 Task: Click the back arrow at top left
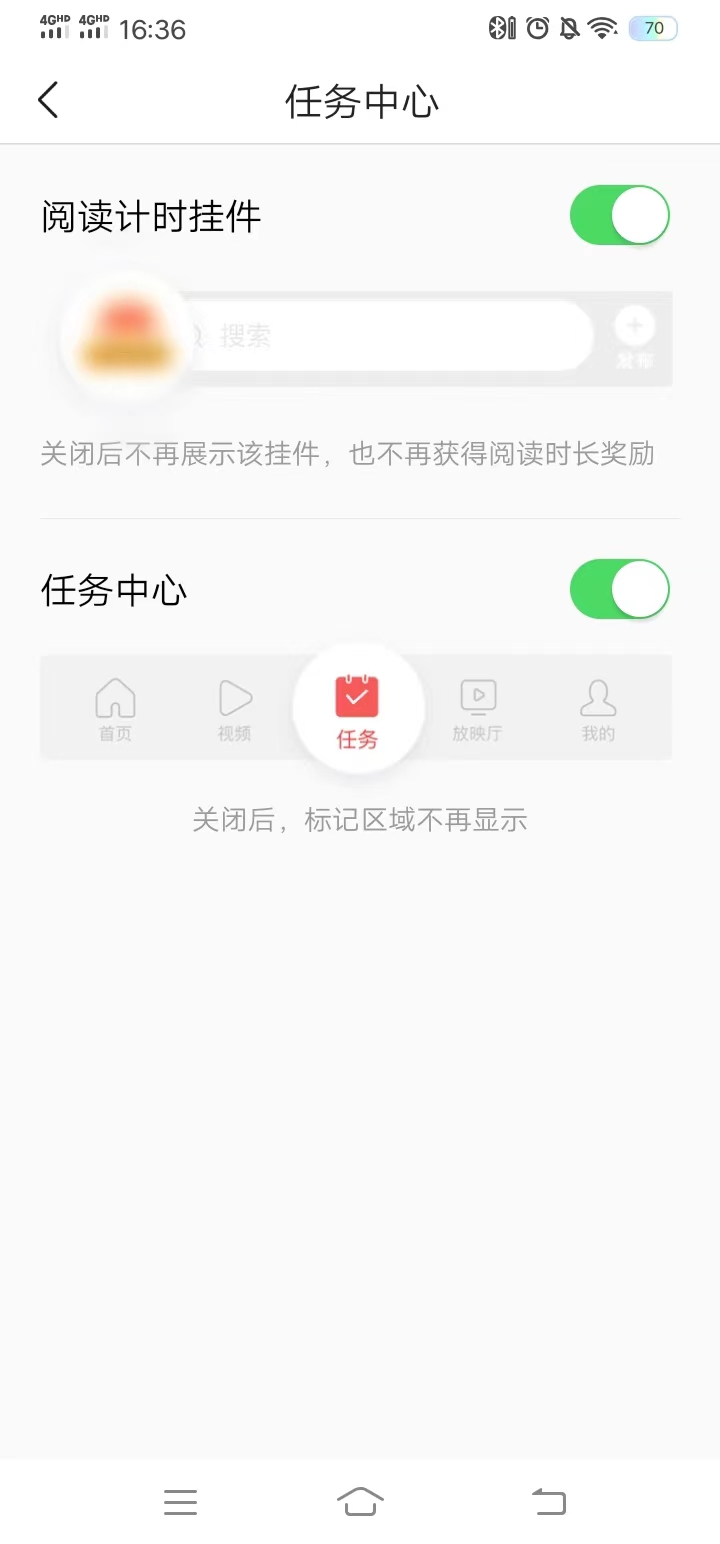point(48,100)
